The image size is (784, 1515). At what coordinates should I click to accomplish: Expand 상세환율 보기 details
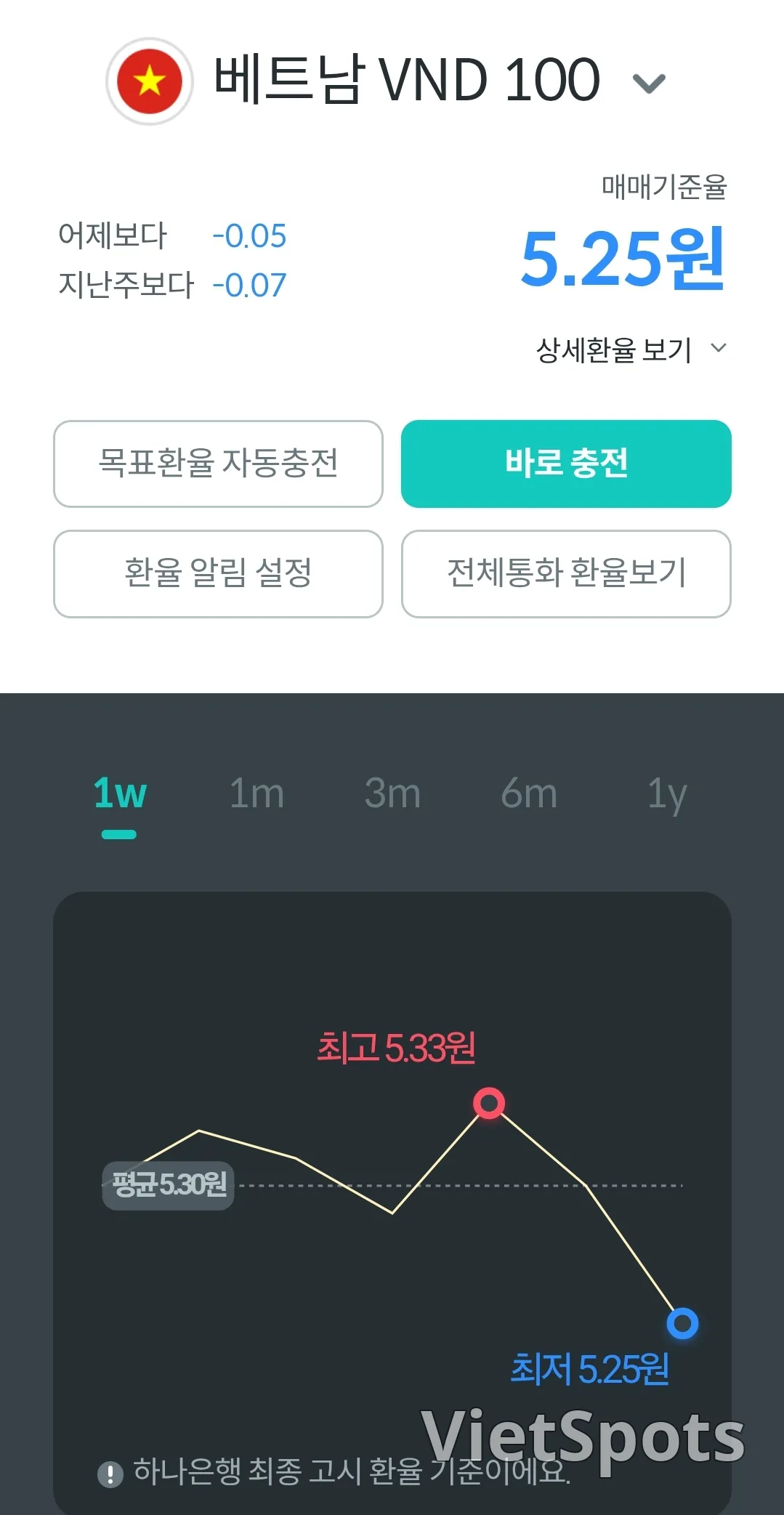point(631,350)
